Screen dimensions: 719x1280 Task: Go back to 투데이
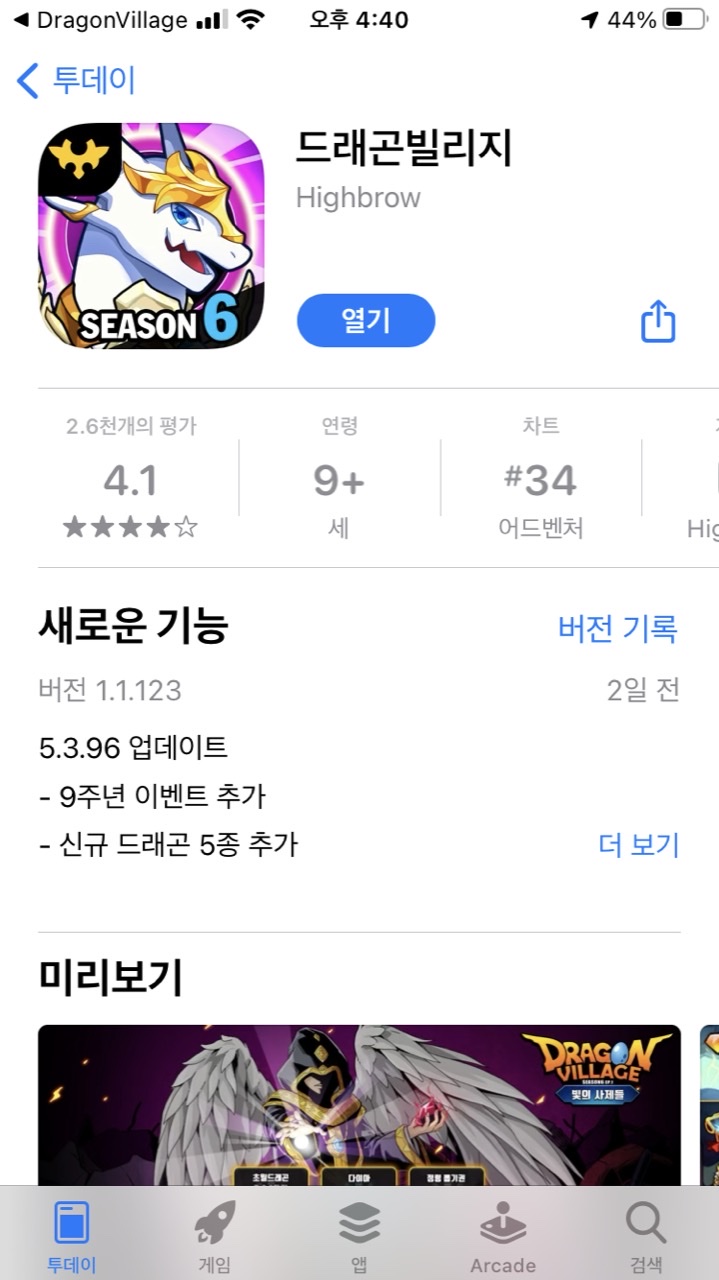(77, 80)
